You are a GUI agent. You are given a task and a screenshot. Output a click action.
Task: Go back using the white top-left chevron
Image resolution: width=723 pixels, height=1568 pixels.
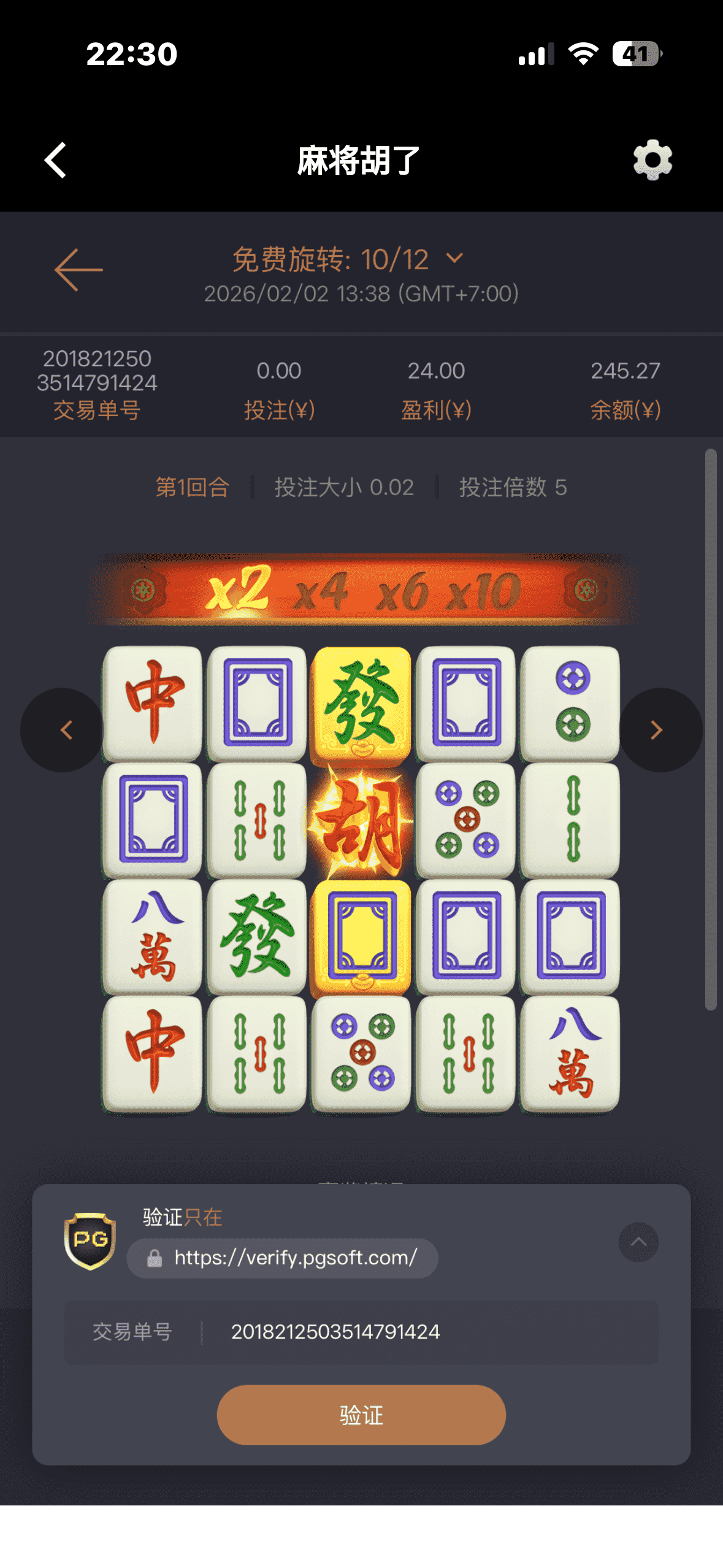coord(55,161)
